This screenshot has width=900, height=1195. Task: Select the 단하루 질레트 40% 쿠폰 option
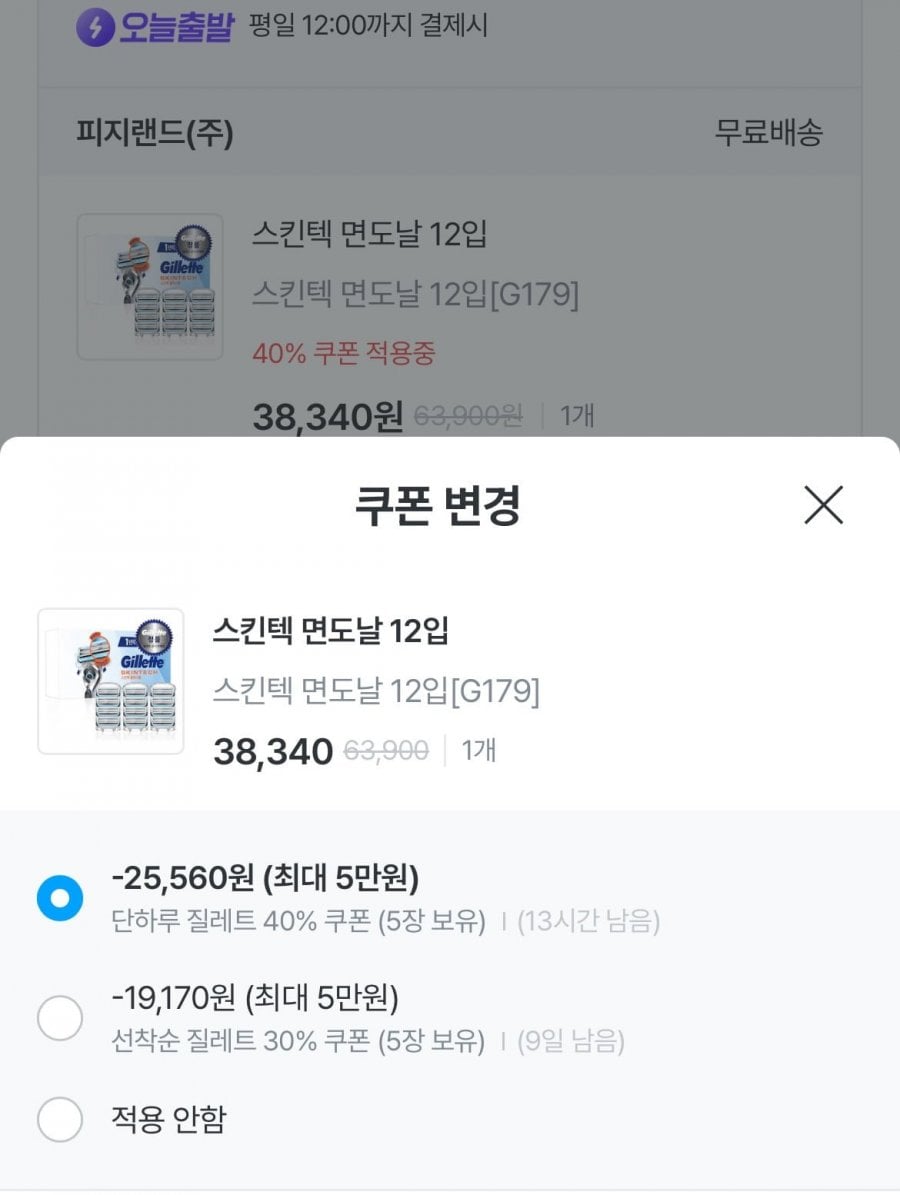(x=60, y=898)
